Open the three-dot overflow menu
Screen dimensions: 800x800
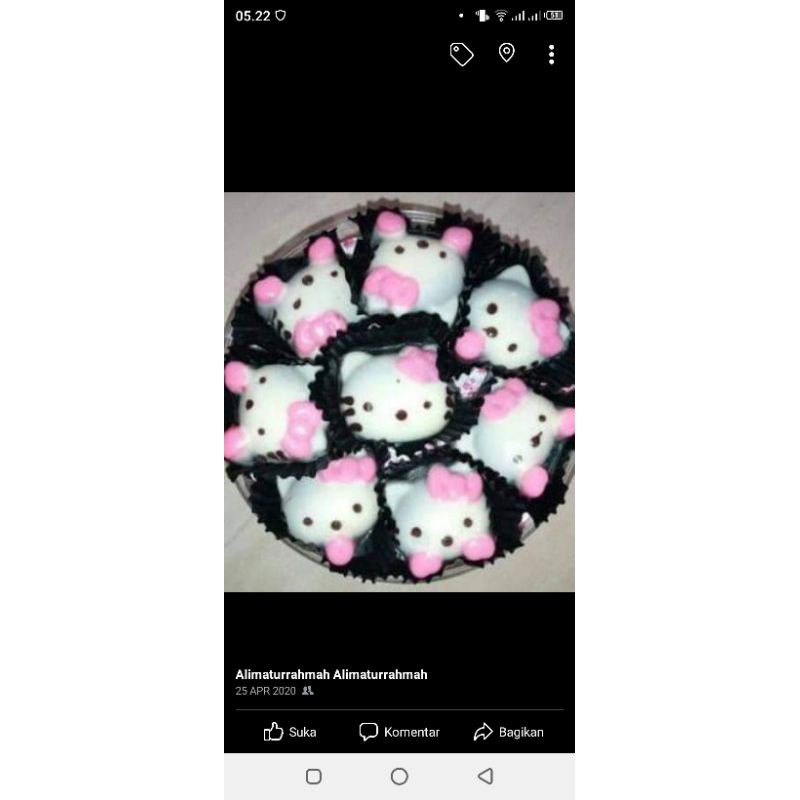551,54
